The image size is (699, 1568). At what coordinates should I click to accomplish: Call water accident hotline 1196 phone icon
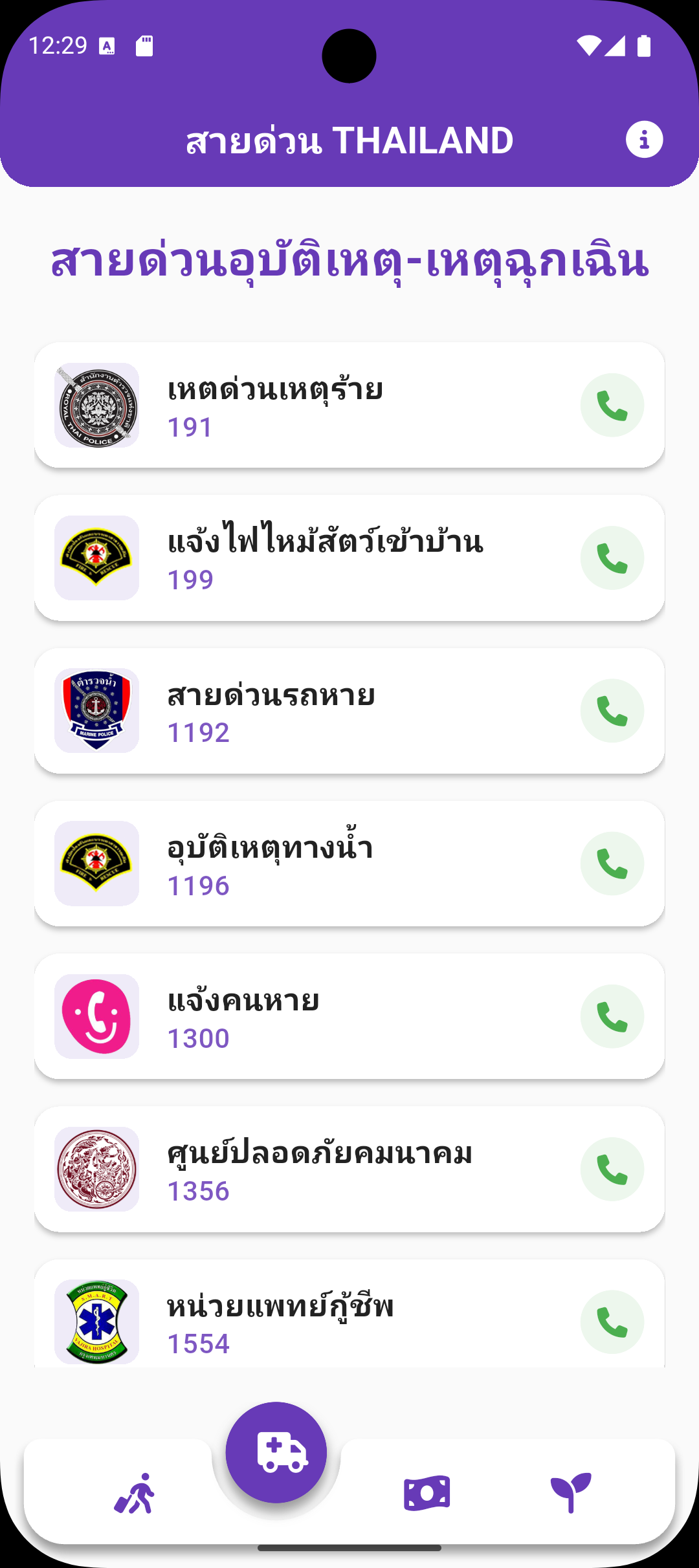pos(612,864)
